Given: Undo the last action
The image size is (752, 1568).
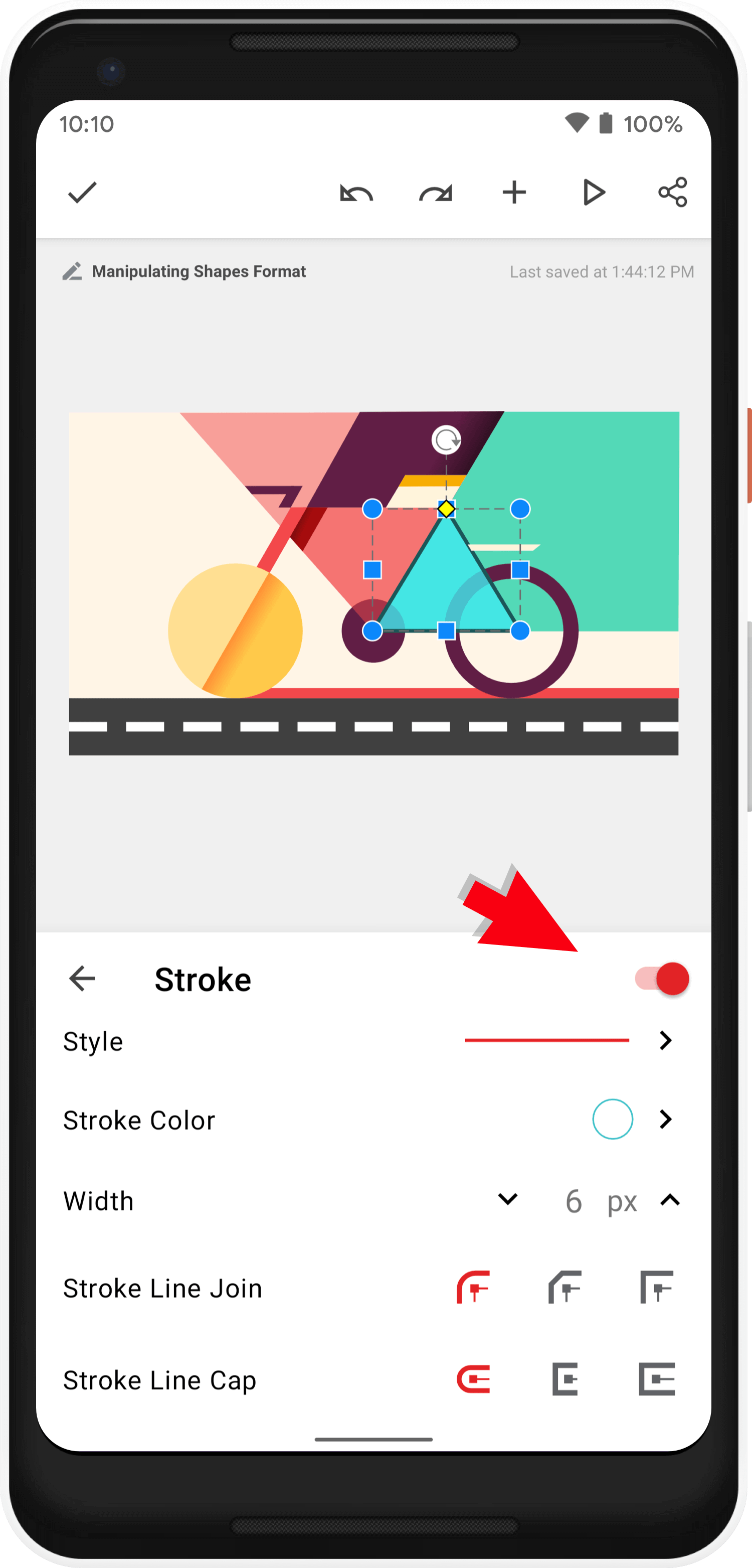Looking at the screenshot, I should pyautogui.click(x=356, y=194).
